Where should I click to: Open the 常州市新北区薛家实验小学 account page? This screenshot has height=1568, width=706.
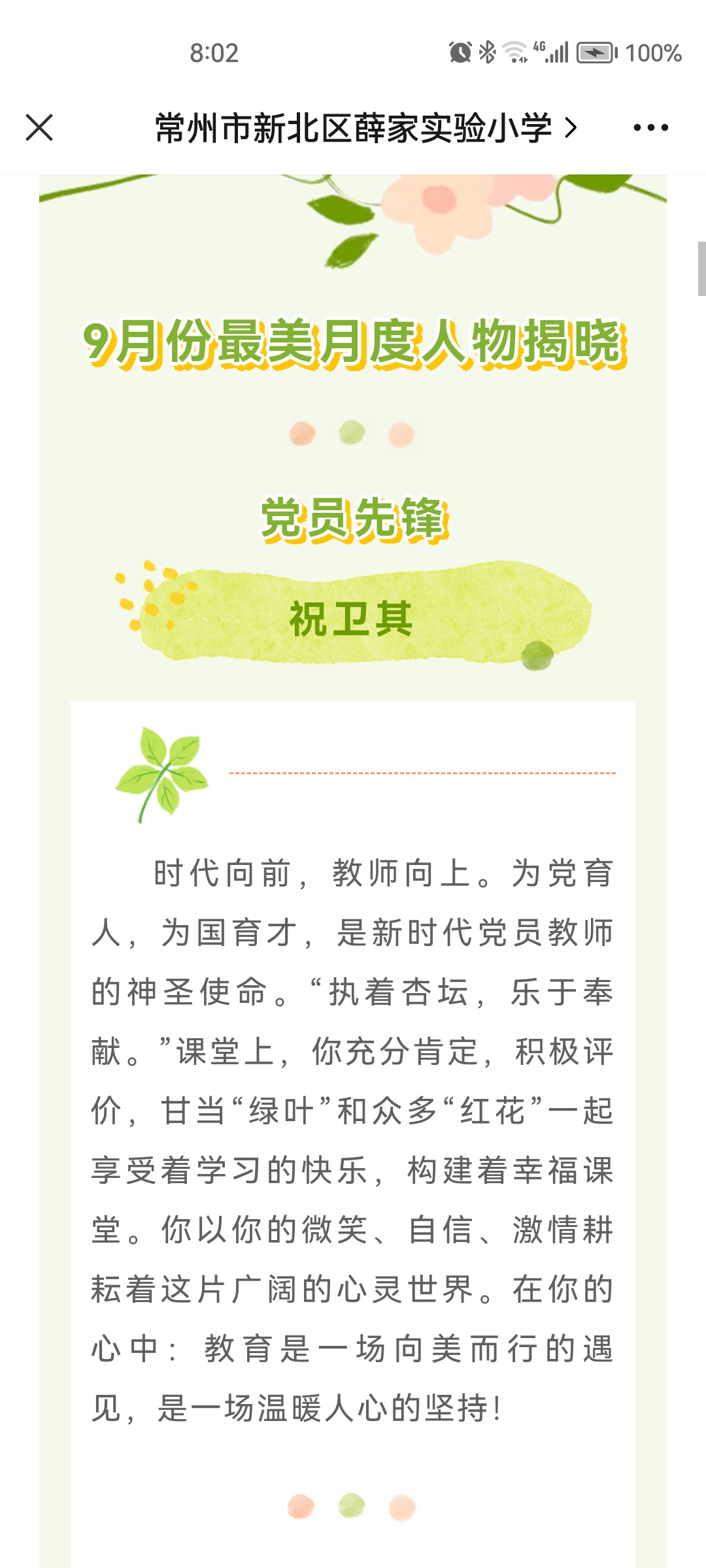click(366, 127)
